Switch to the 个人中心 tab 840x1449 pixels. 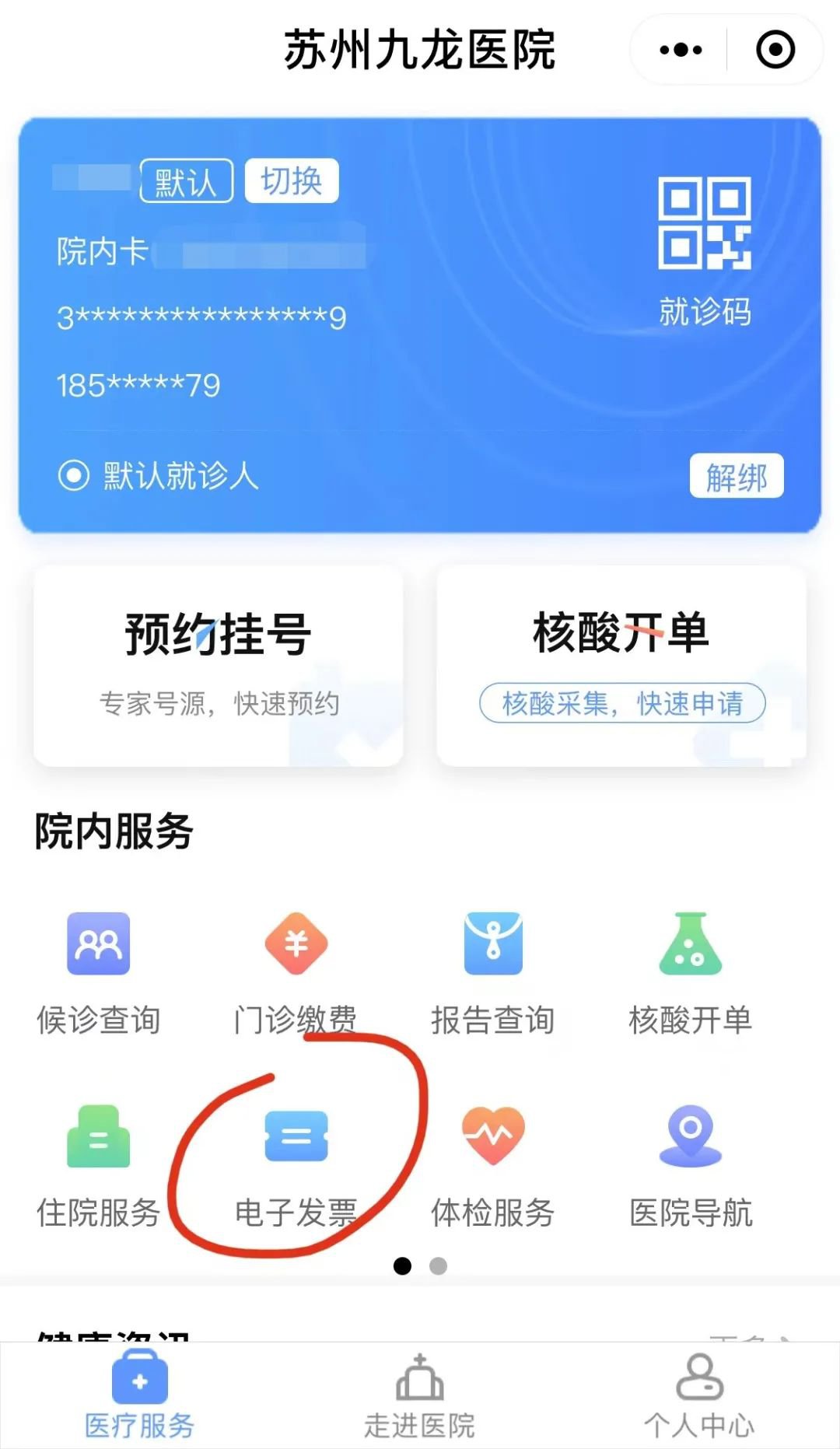pyautogui.click(x=699, y=1396)
